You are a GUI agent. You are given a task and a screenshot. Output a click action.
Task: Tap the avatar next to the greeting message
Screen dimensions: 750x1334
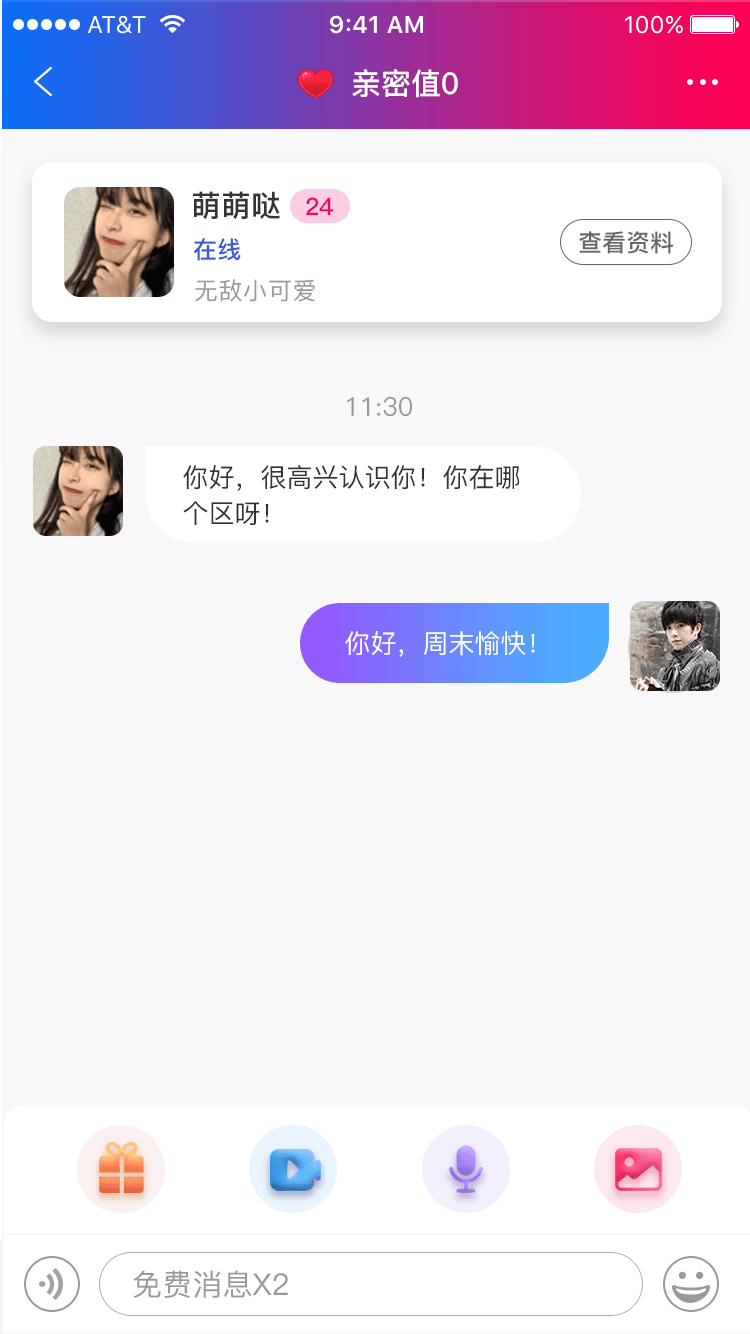click(x=77, y=491)
